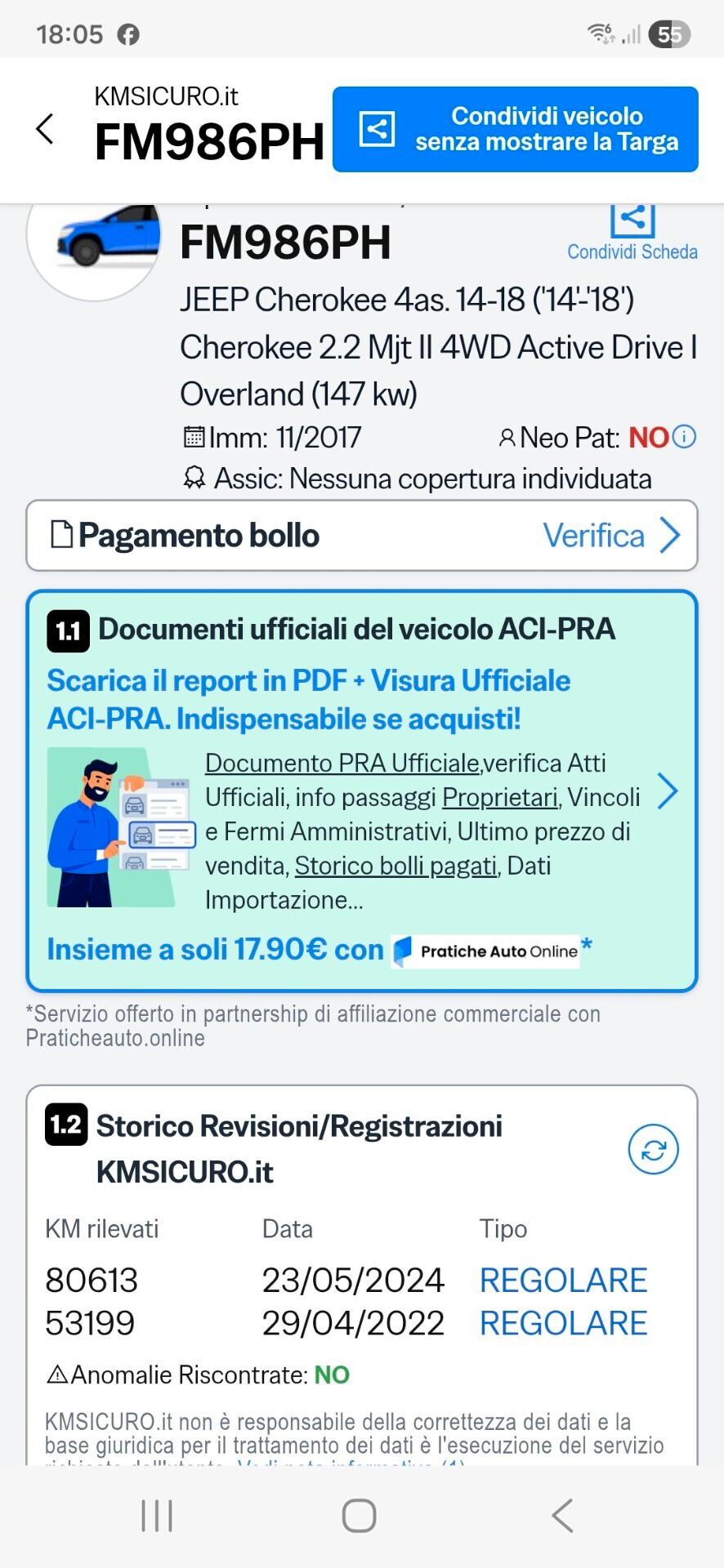
Task: Open recent apps from the navigation bar
Action: pos(157,1515)
